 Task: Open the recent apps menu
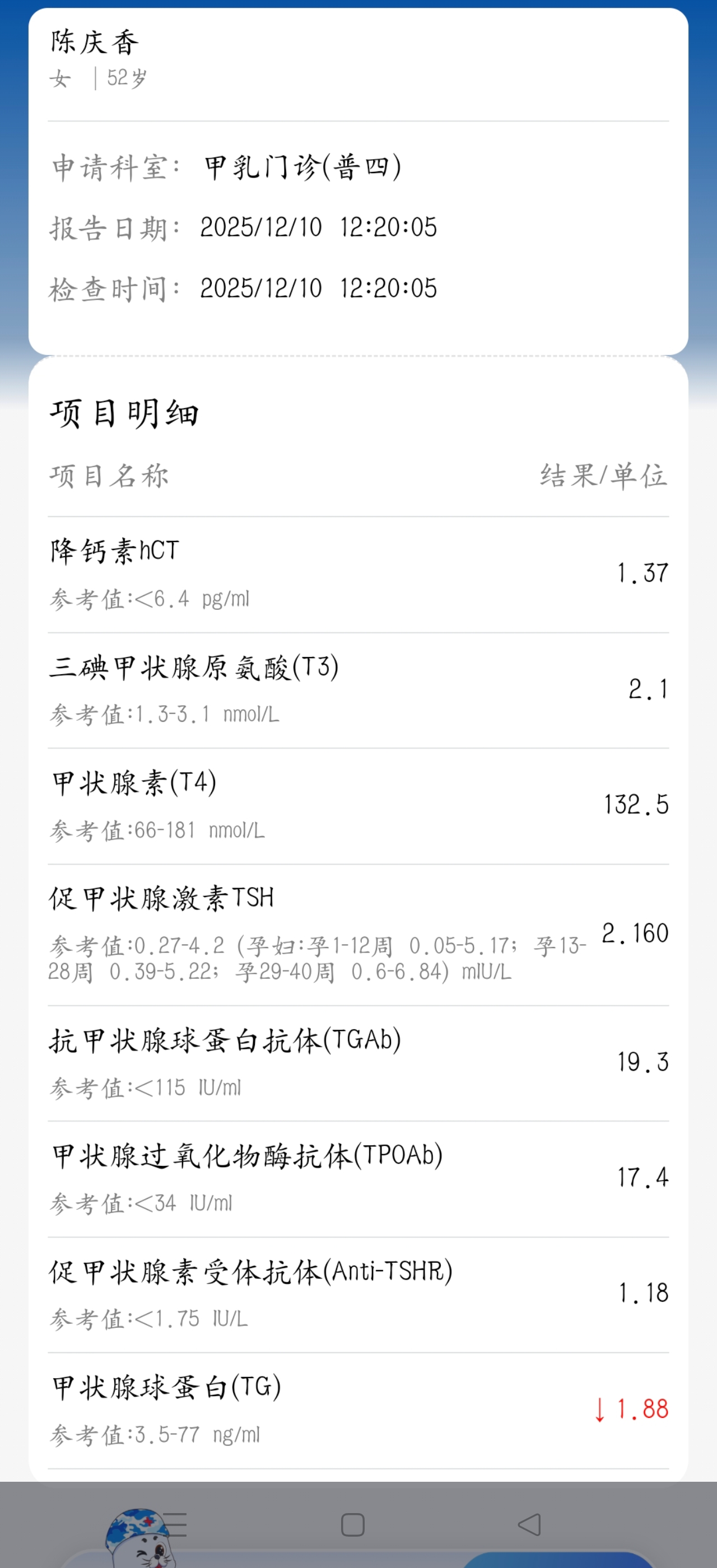click(177, 1524)
